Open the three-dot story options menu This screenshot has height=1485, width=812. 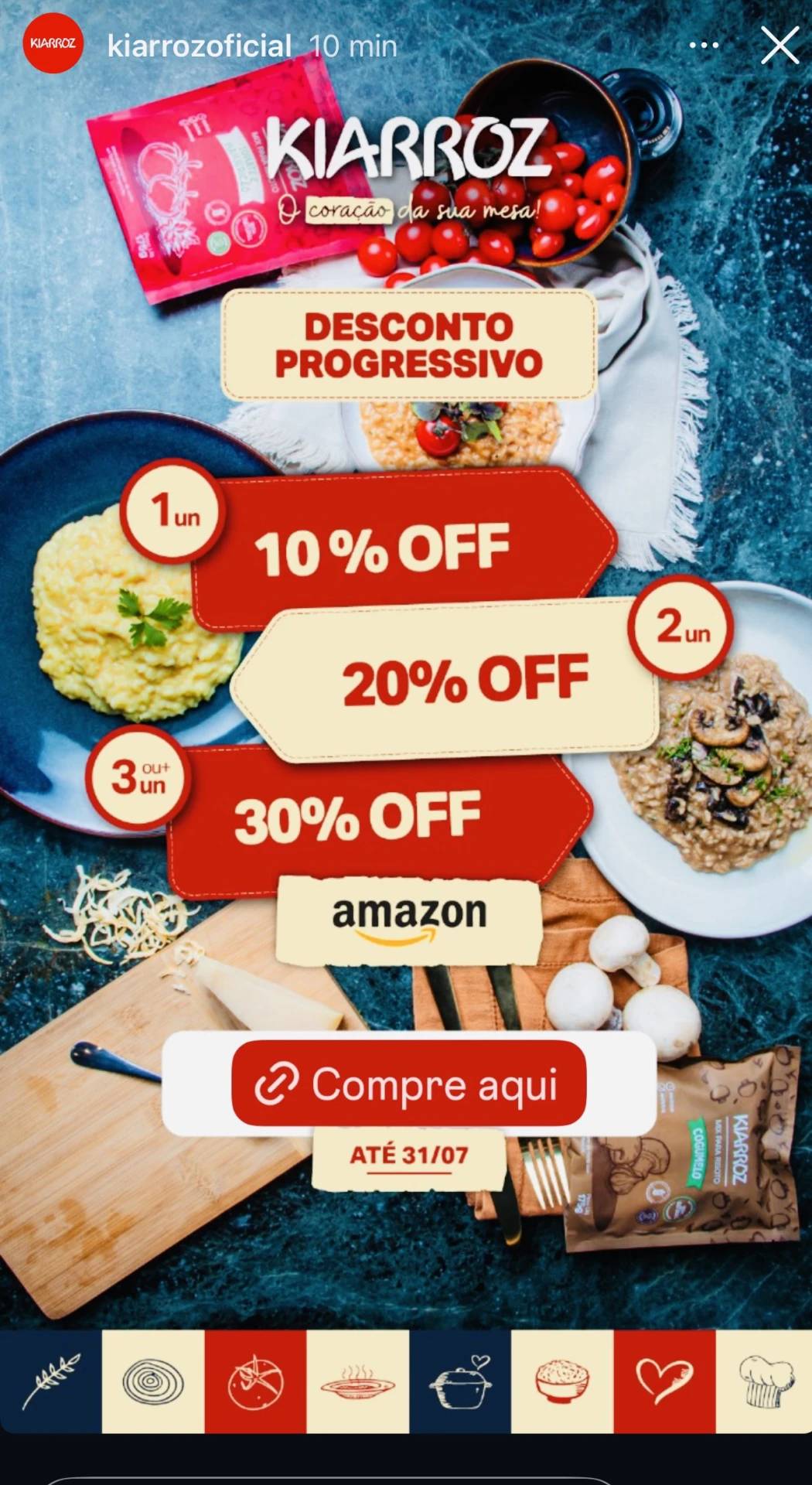(704, 46)
